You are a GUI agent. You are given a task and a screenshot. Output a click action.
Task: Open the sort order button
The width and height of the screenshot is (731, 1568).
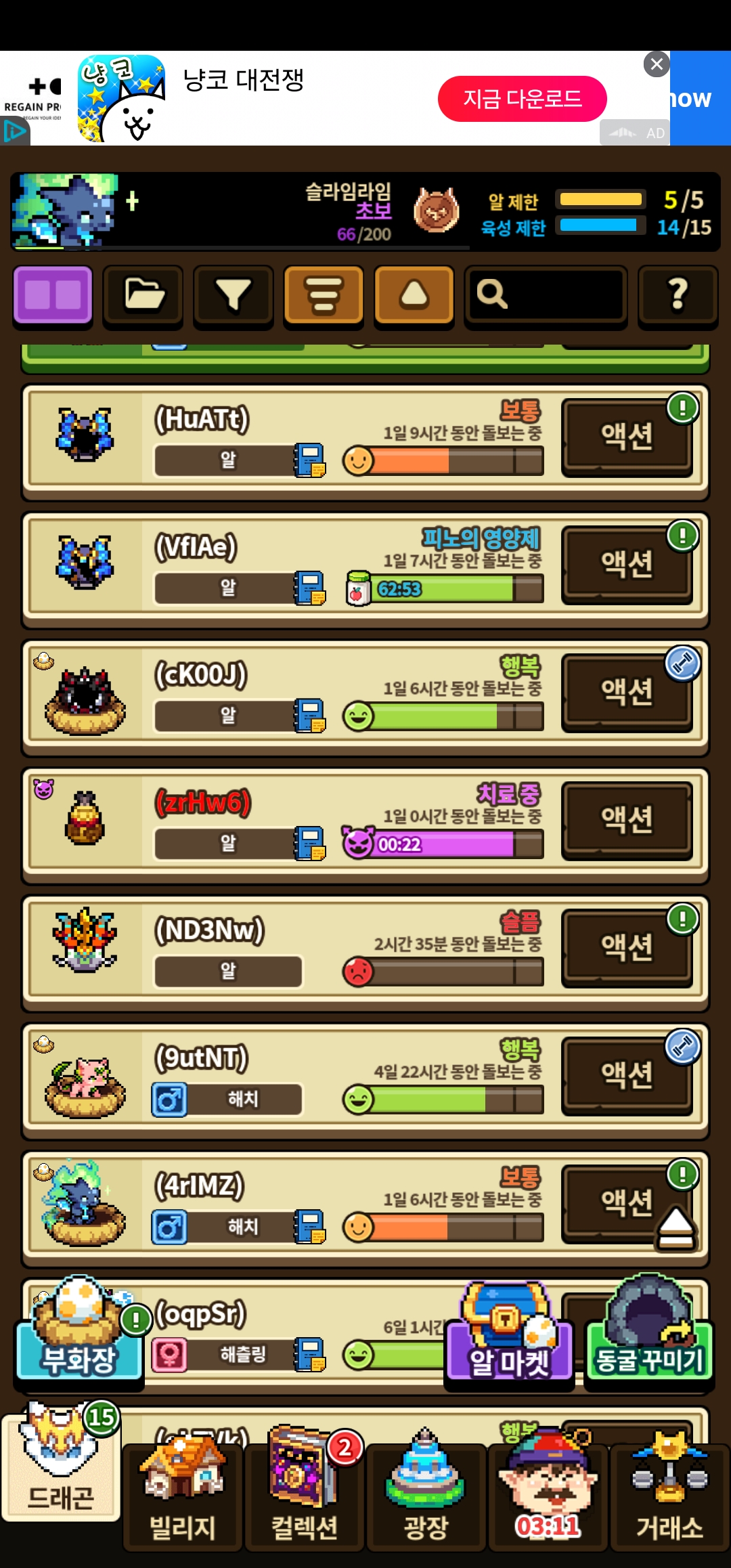point(324,295)
